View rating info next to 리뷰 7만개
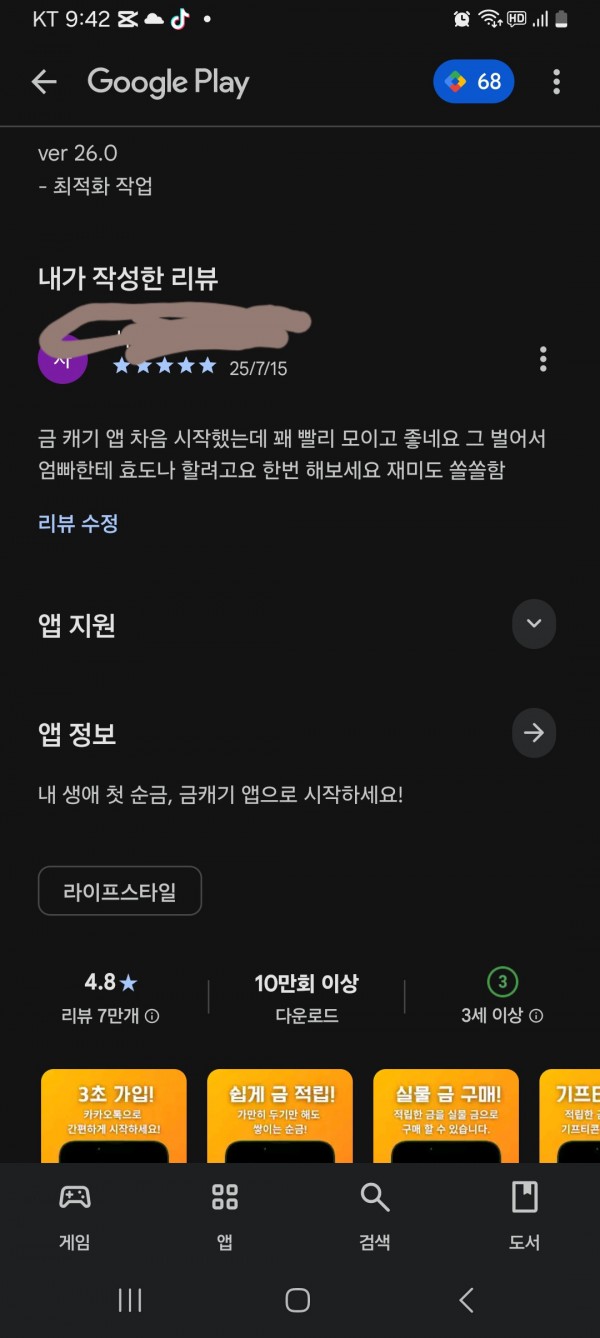This screenshot has width=600, height=1338. coord(152,1016)
